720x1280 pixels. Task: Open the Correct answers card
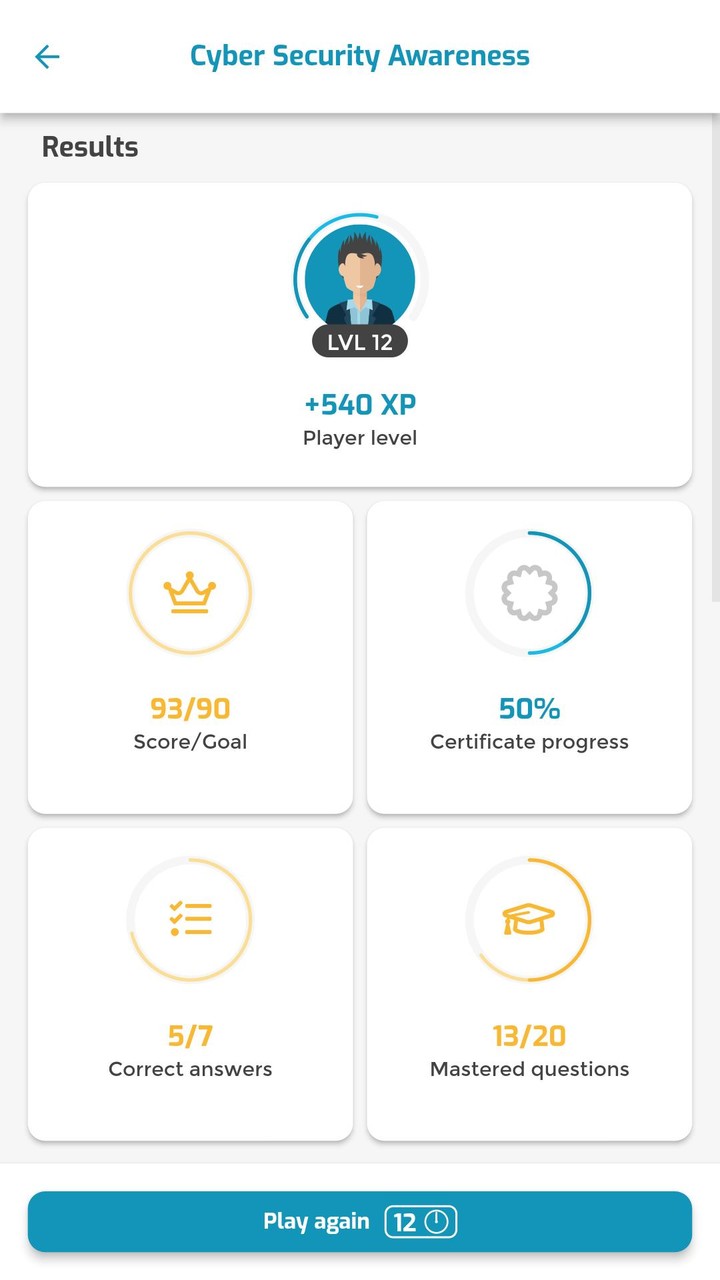click(190, 984)
